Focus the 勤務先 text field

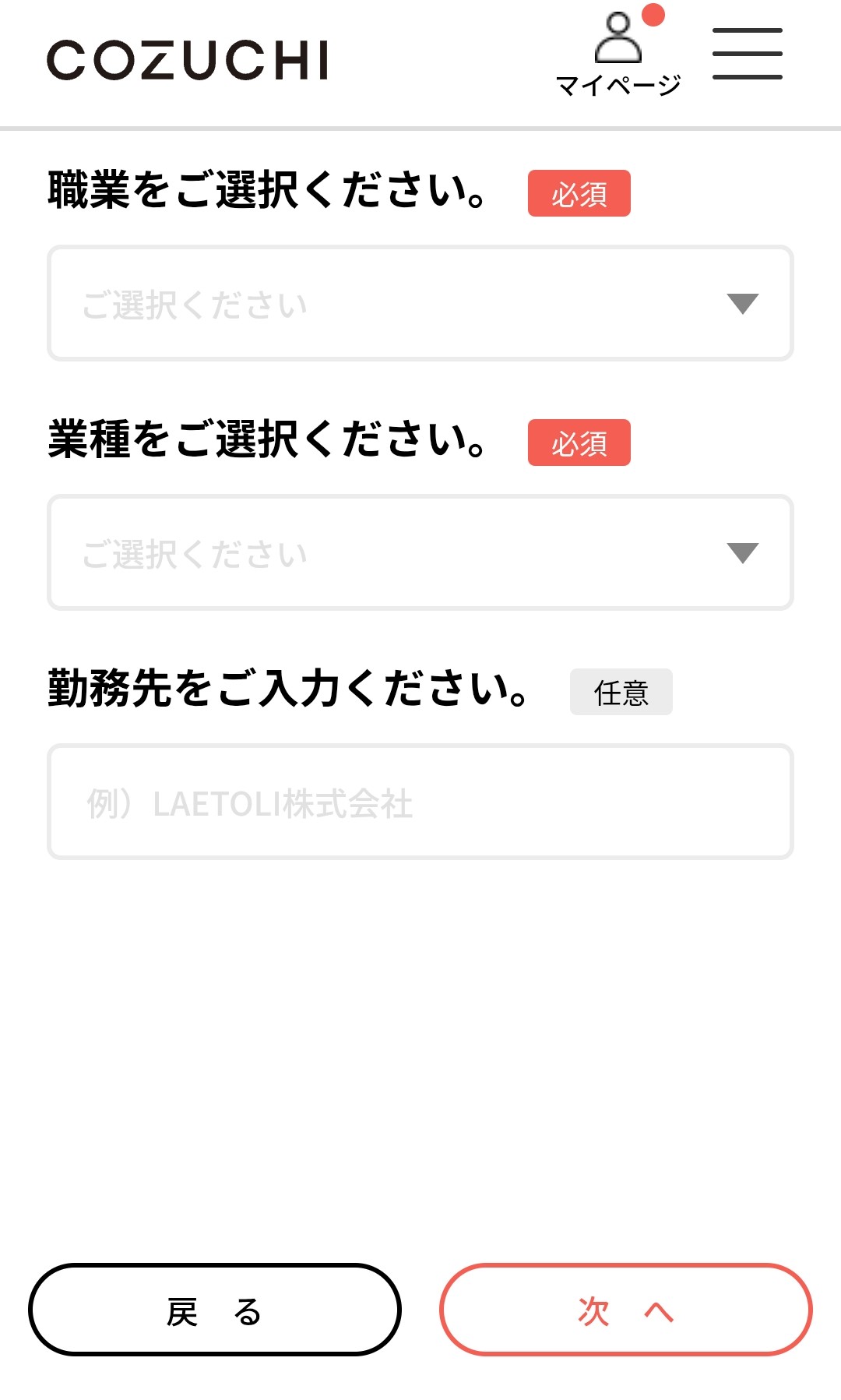pyautogui.click(x=420, y=802)
